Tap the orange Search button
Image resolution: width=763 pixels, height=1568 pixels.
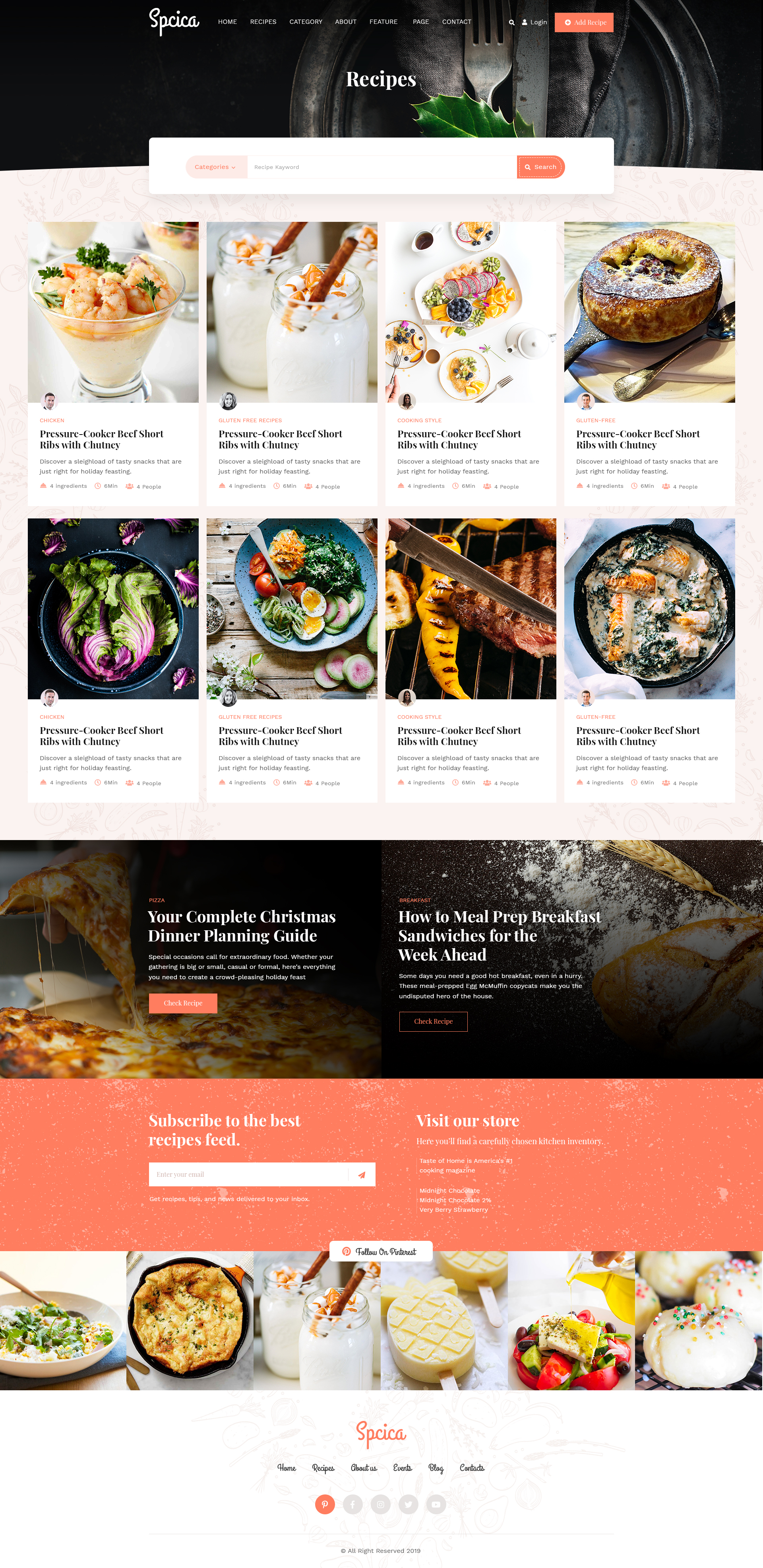(540, 167)
